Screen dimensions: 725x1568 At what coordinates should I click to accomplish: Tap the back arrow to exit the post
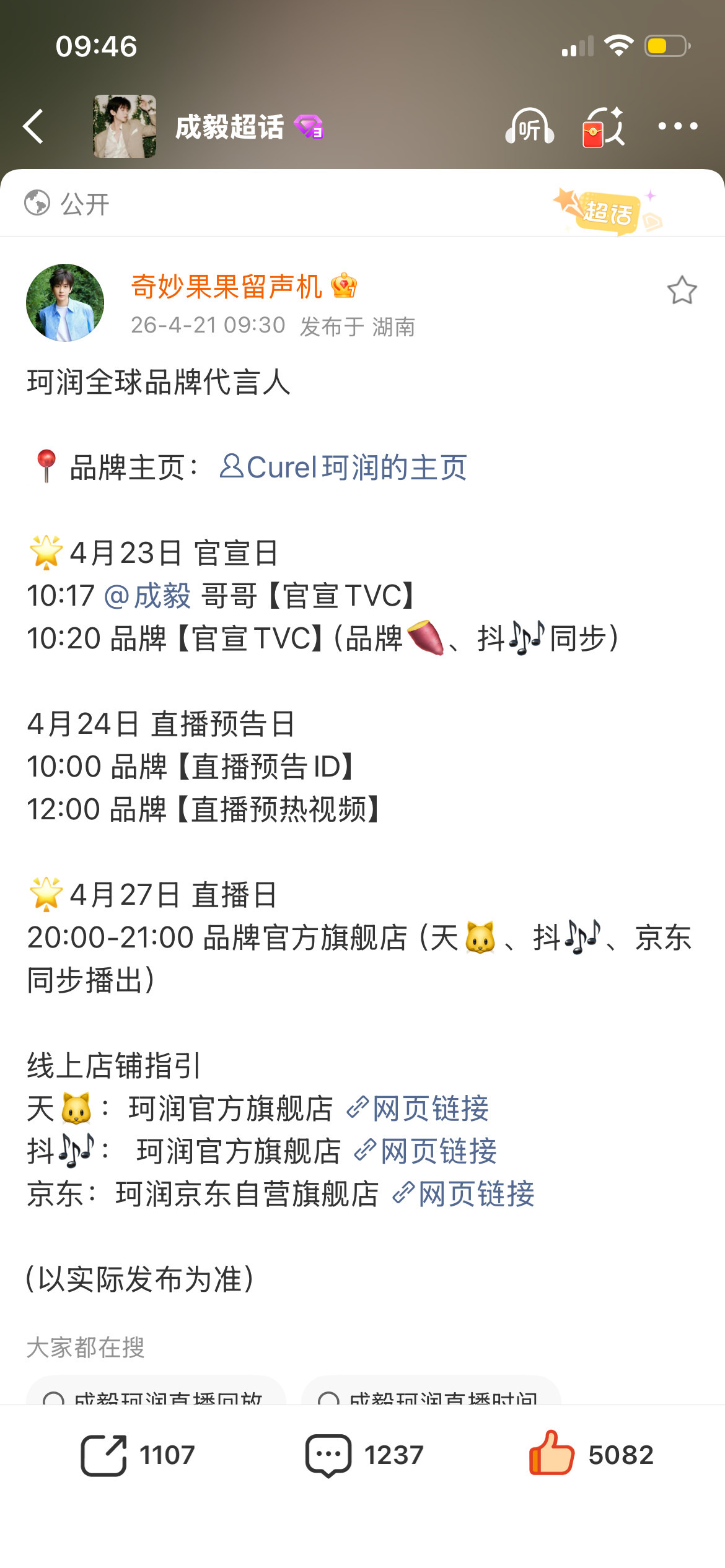click(x=34, y=126)
